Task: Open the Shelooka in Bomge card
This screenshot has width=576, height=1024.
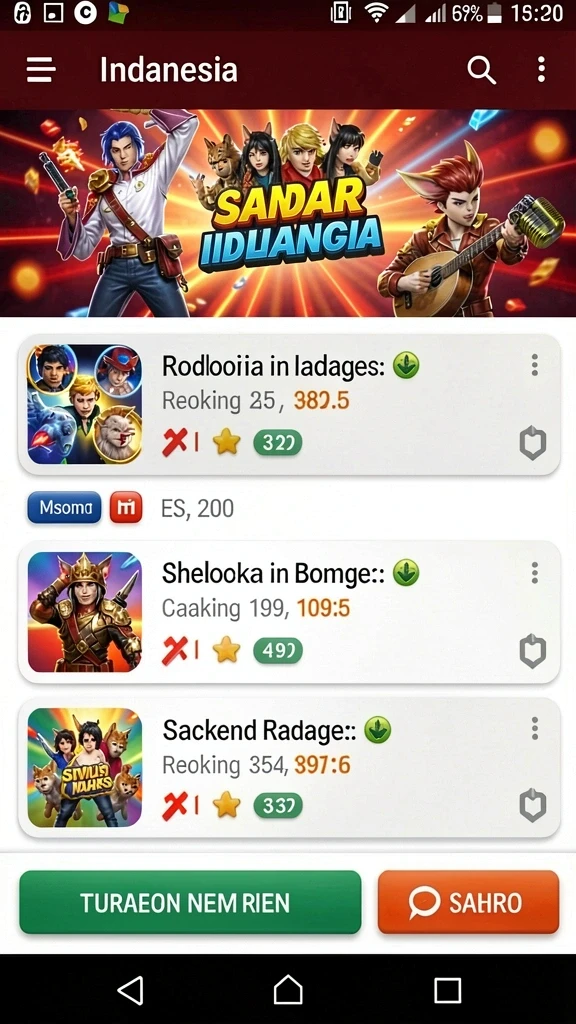Action: point(289,612)
